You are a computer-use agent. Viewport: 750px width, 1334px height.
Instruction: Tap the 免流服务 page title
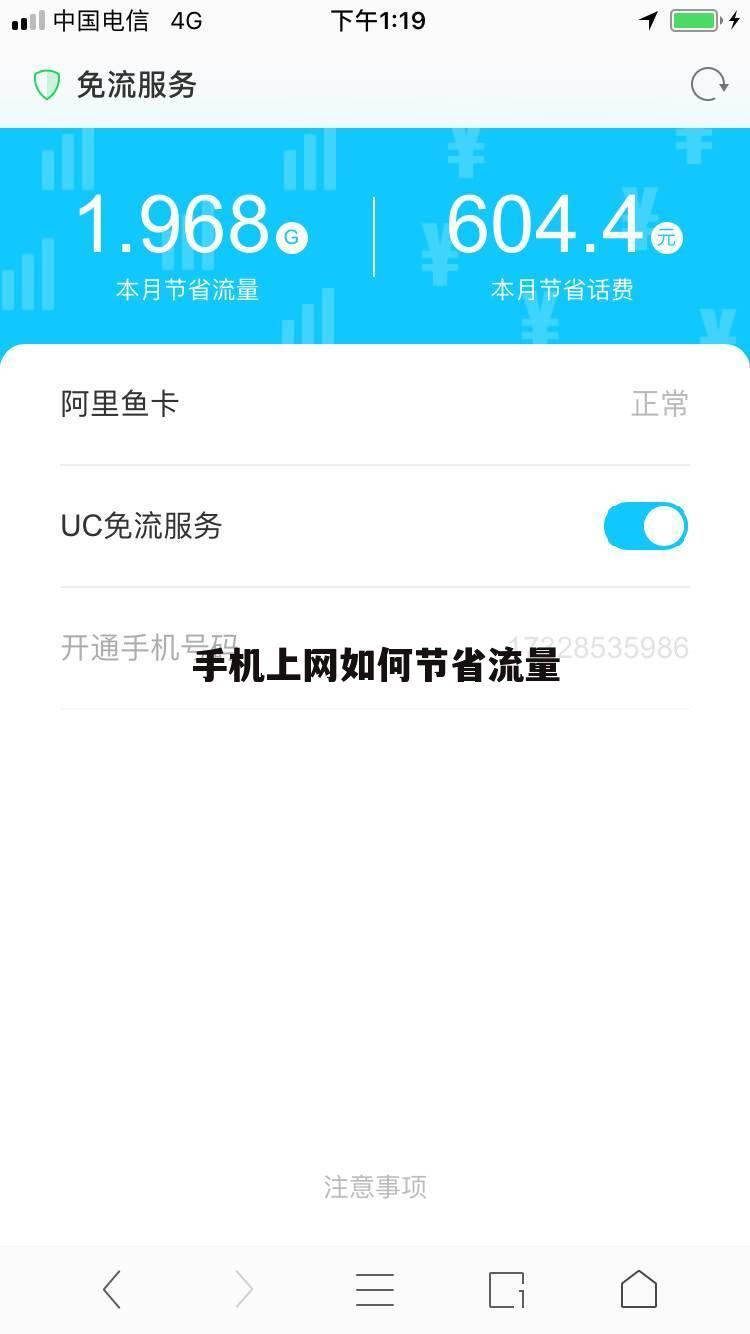click(x=136, y=85)
